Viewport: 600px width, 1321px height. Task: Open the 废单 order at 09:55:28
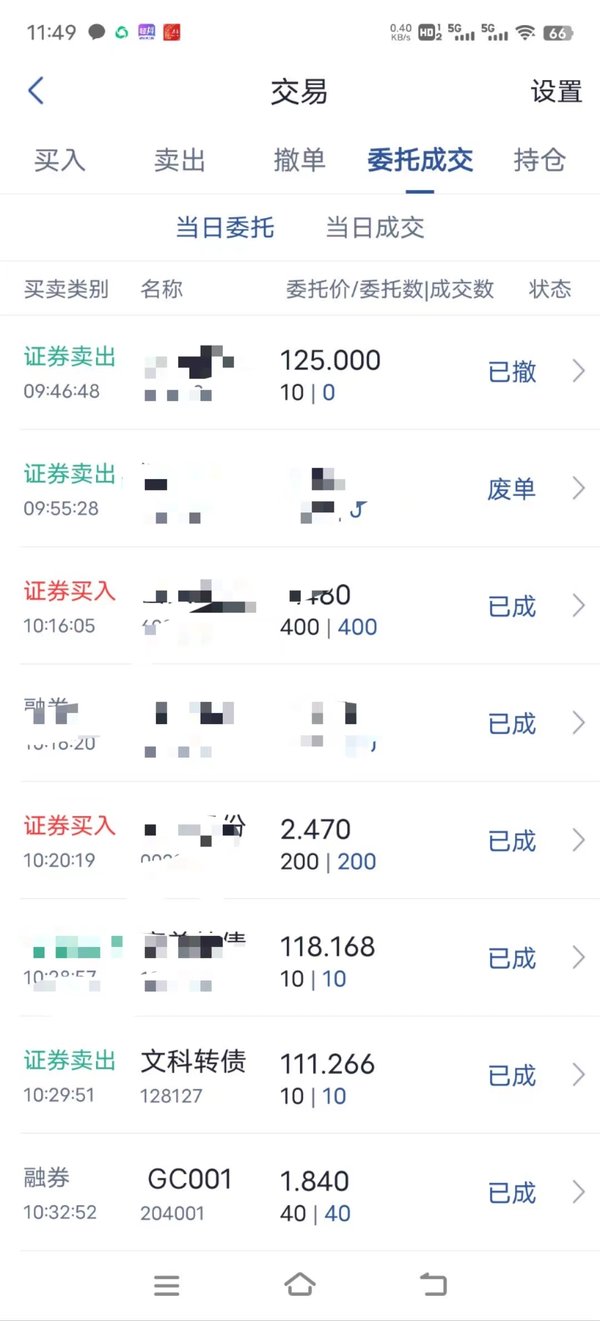click(300, 489)
